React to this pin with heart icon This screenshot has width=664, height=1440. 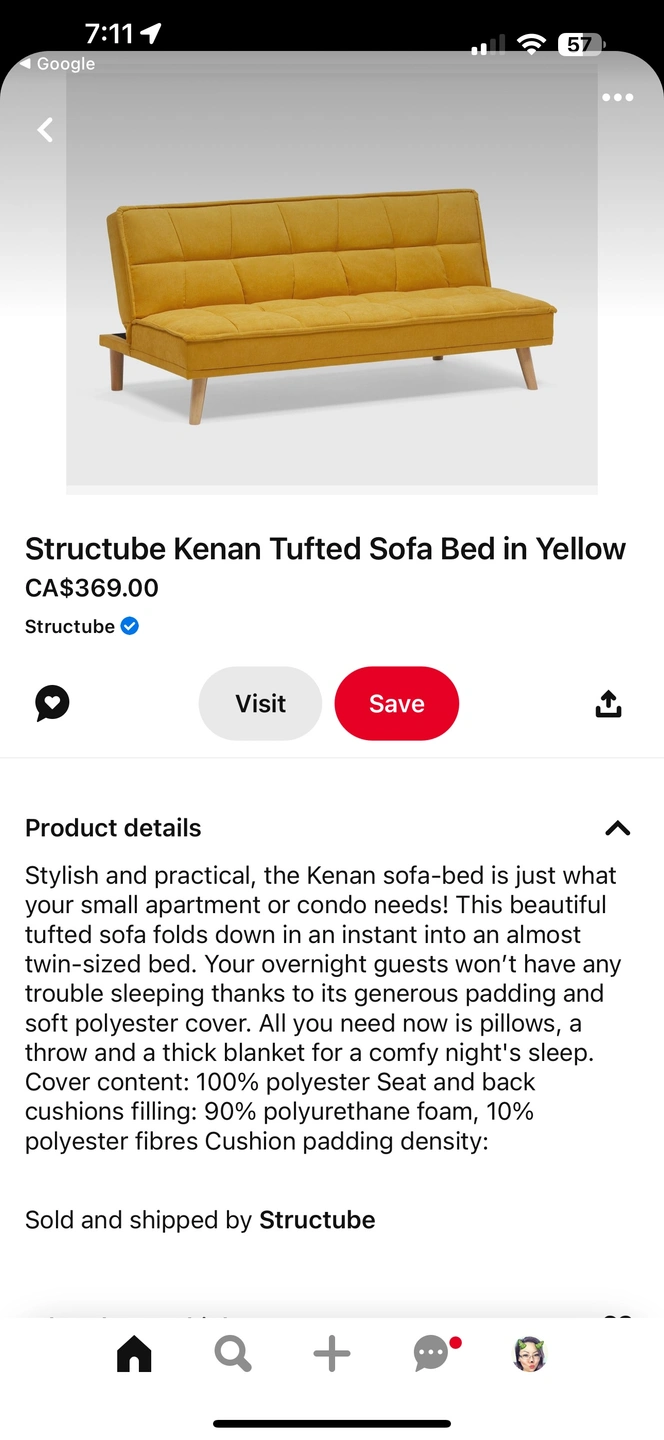(x=52, y=704)
